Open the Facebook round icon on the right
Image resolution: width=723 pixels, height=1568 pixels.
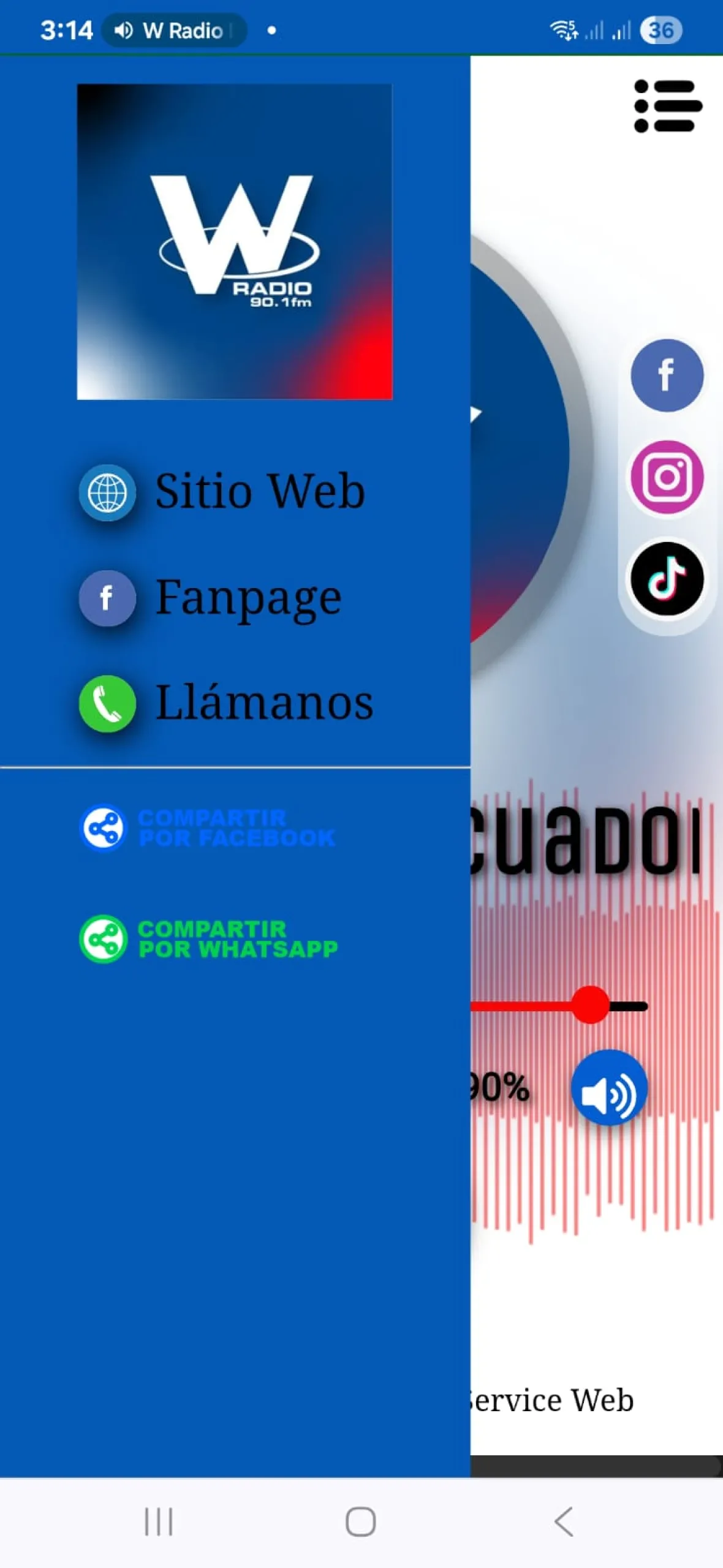(667, 375)
